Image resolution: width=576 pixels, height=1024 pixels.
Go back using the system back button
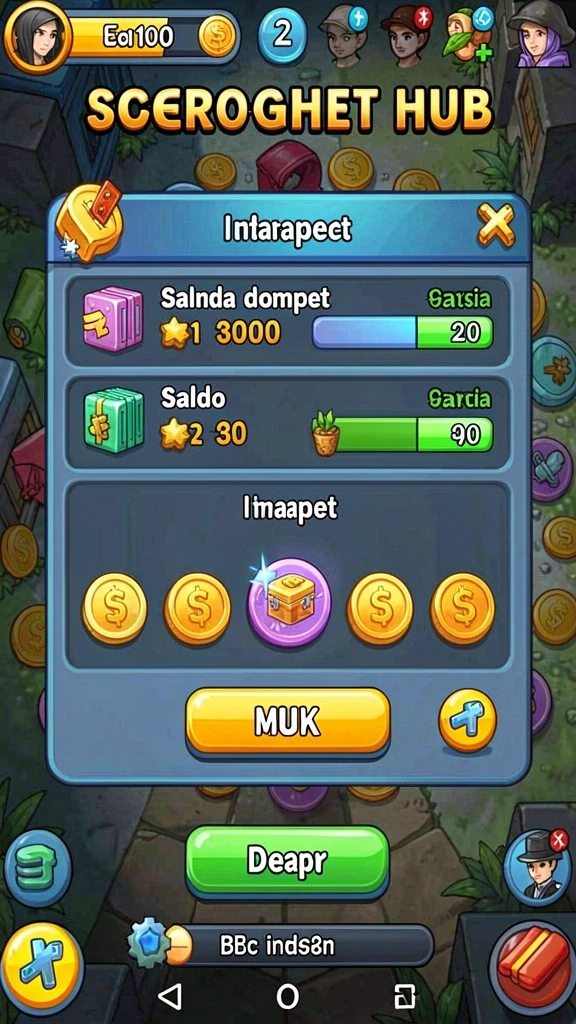pos(170,997)
